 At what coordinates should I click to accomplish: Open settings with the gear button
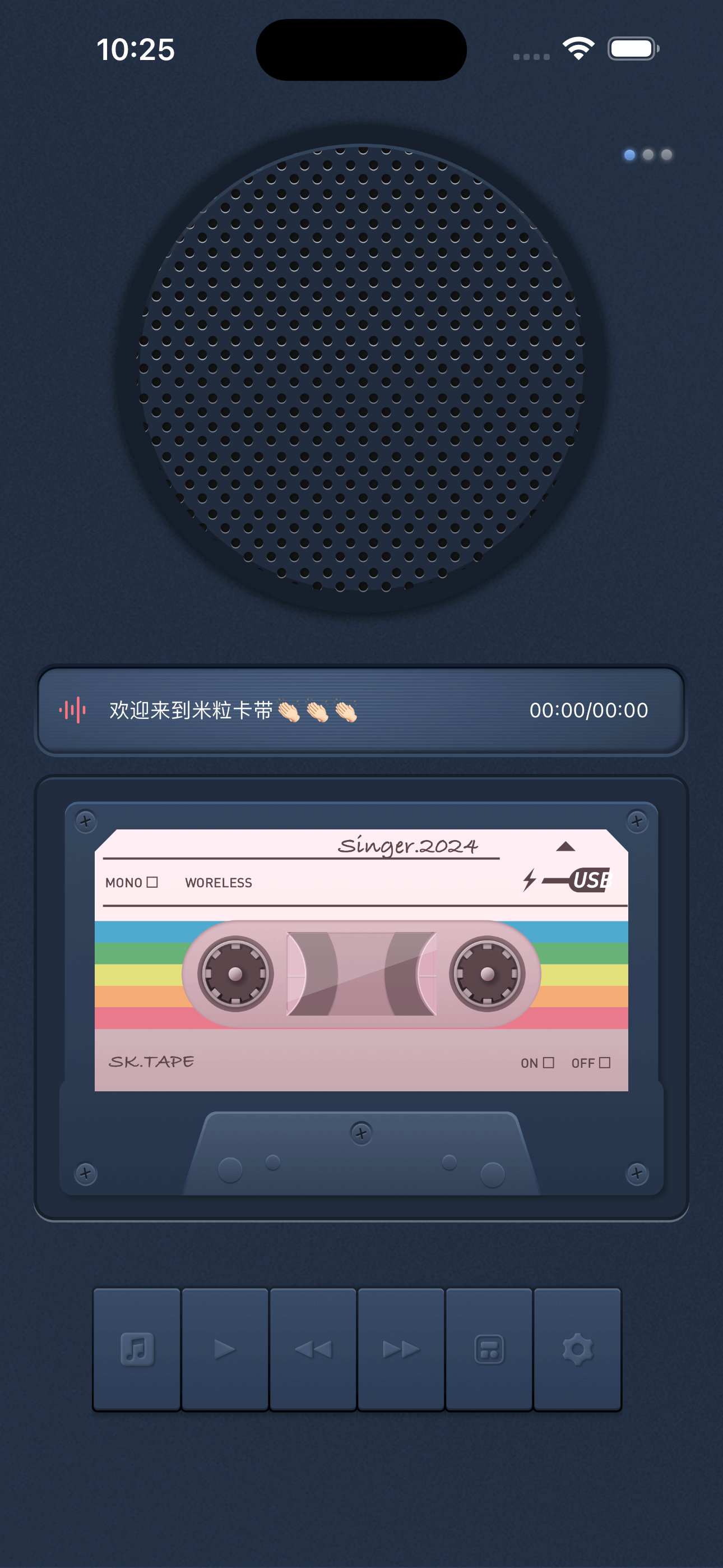(x=577, y=1349)
